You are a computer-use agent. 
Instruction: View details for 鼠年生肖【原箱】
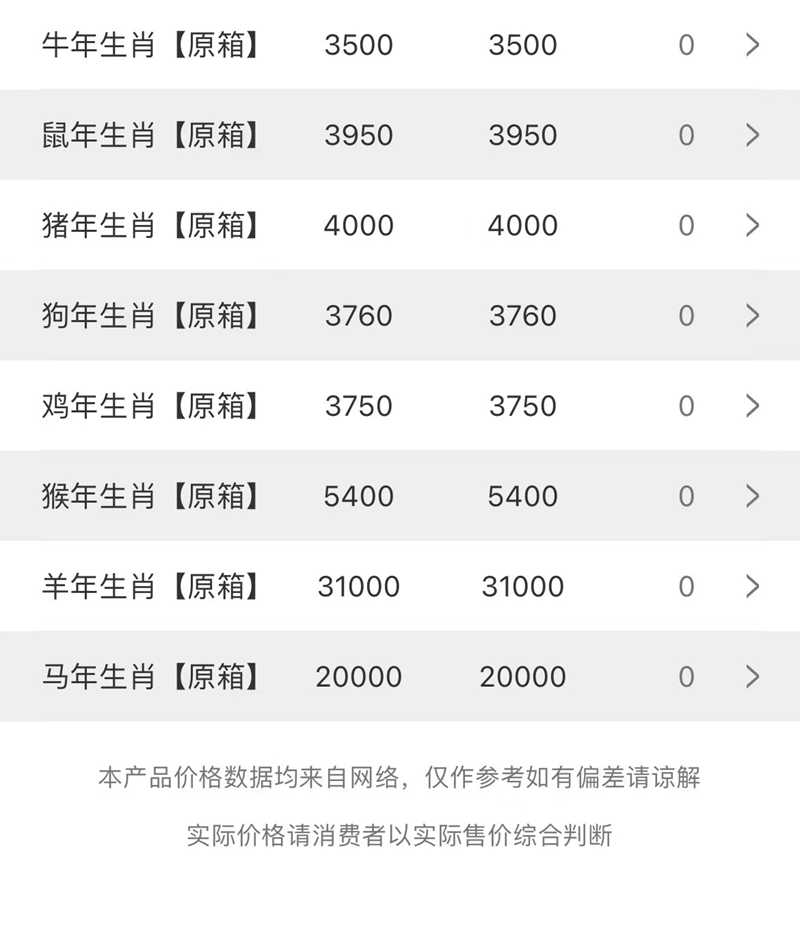tap(400, 135)
